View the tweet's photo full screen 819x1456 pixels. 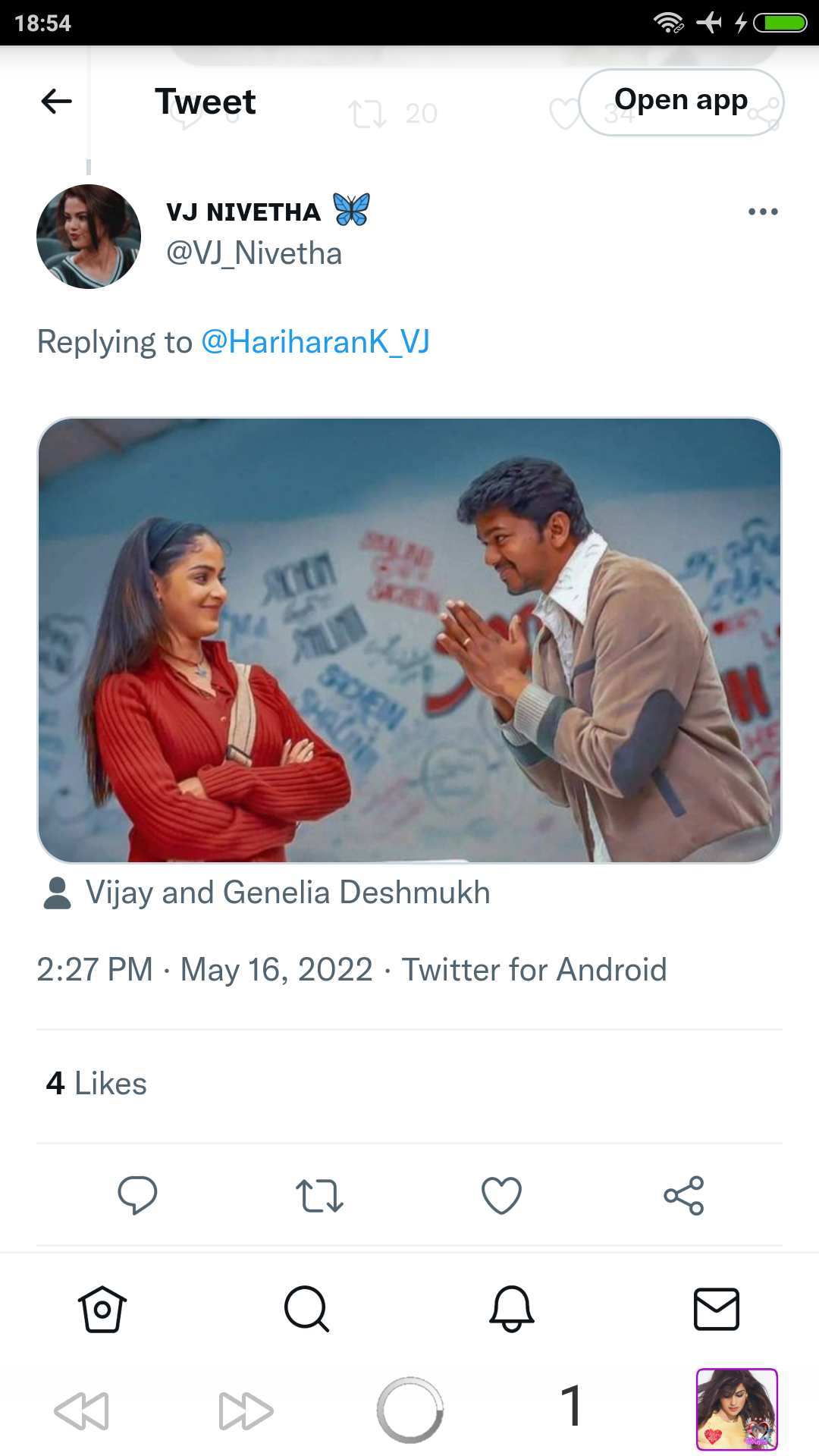(x=409, y=640)
